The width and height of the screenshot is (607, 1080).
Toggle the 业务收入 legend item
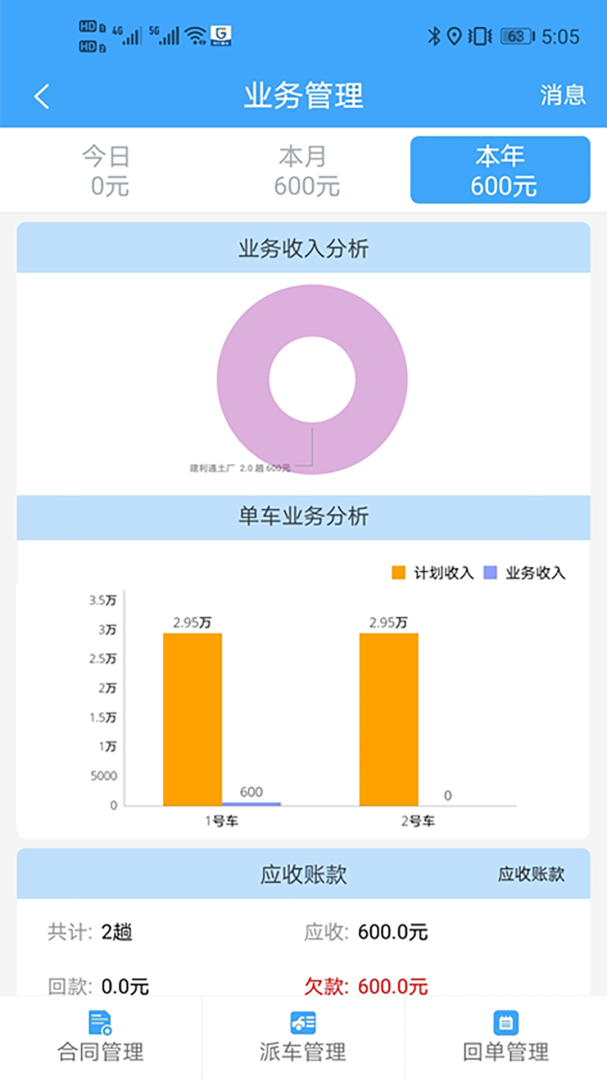pyautogui.click(x=525, y=573)
